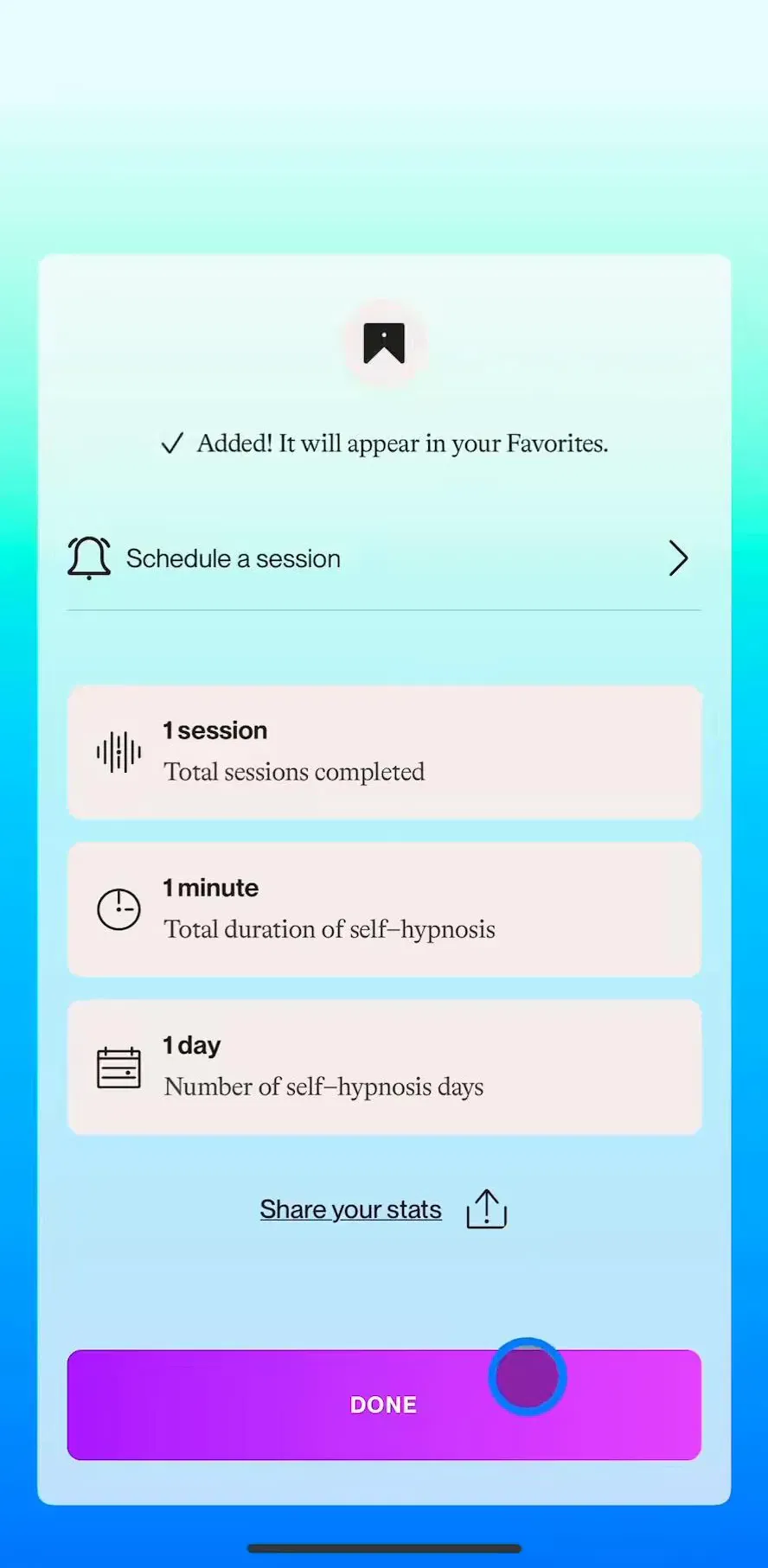
Task: Tap the Share your stats link
Action: [x=350, y=1209]
